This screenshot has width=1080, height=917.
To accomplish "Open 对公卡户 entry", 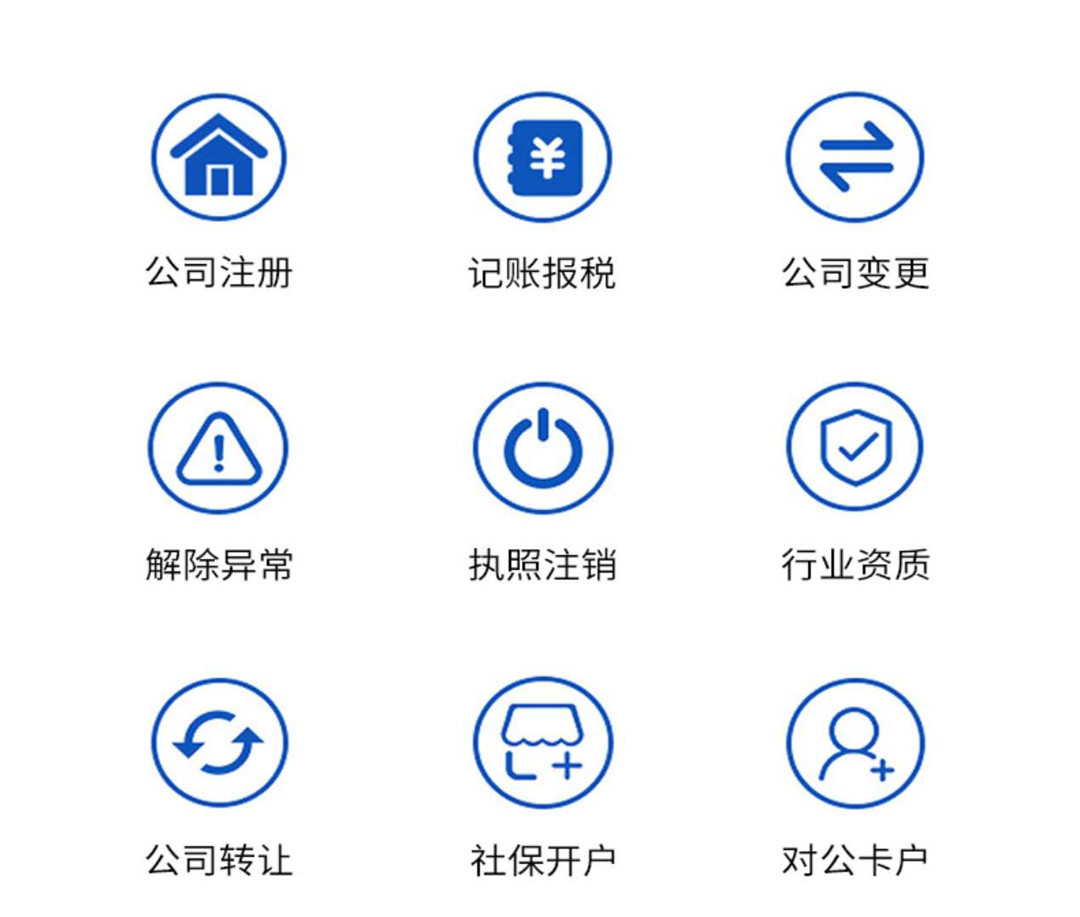I will pyautogui.click(x=855, y=743).
